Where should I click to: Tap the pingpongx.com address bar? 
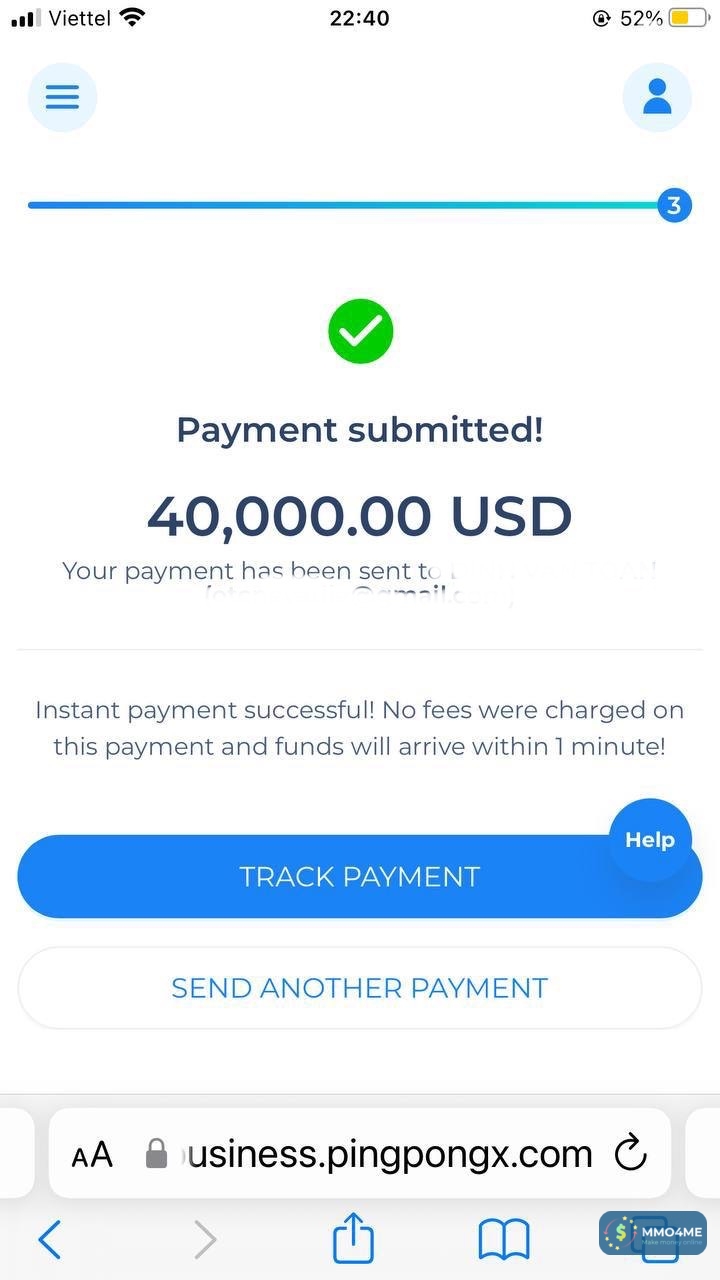[x=390, y=1154]
